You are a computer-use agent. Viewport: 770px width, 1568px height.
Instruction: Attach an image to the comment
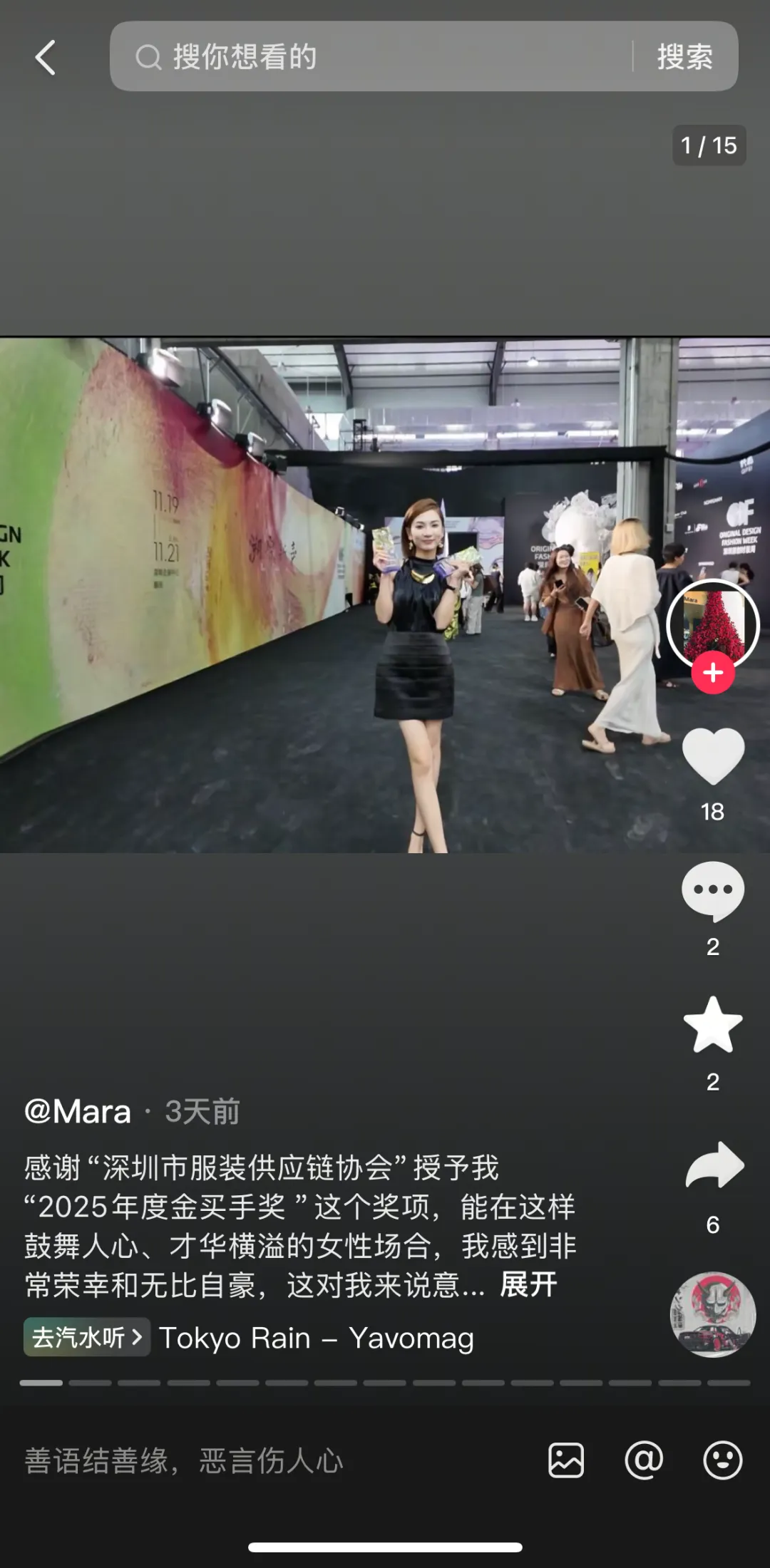(x=566, y=1460)
